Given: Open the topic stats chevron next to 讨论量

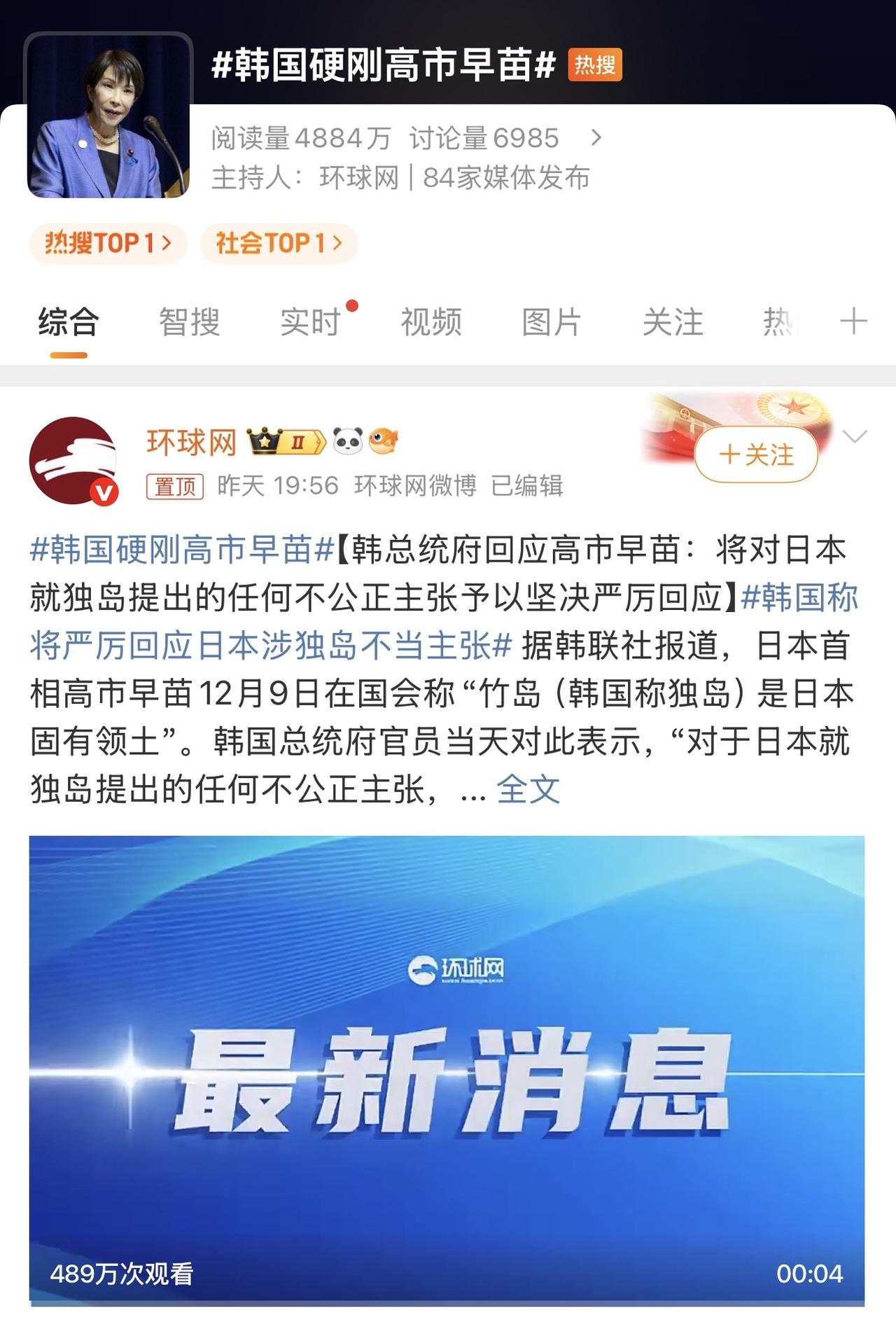Looking at the screenshot, I should (x=596, y=138).
